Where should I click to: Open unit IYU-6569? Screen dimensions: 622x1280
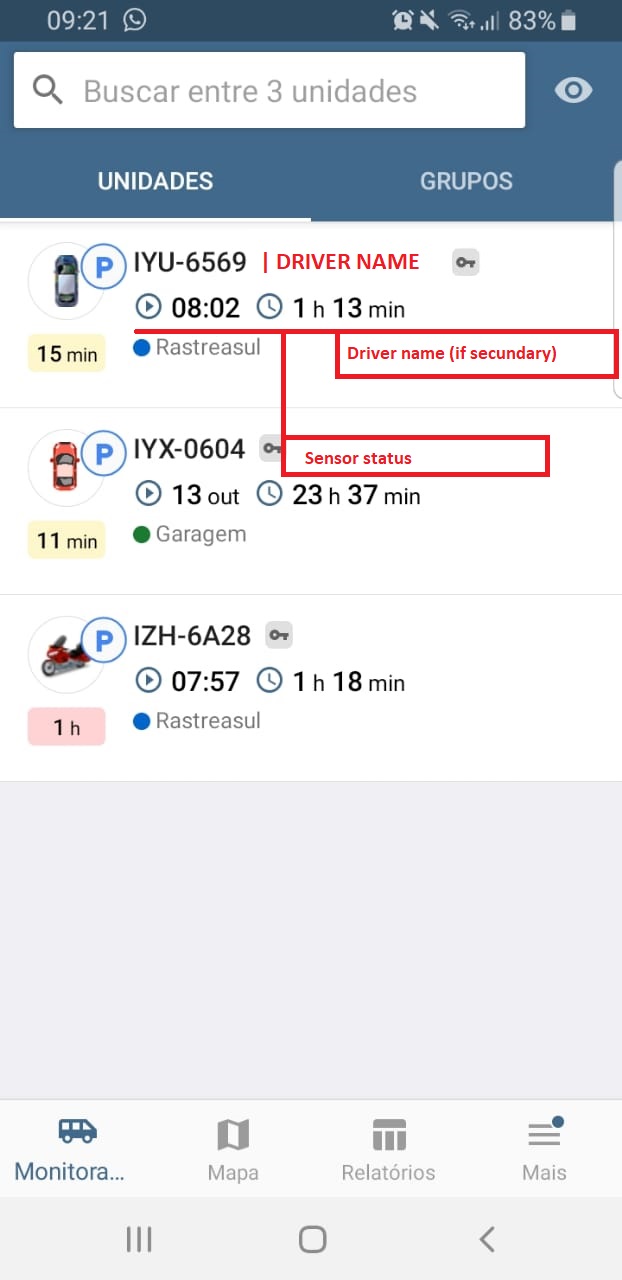point(190,263)
